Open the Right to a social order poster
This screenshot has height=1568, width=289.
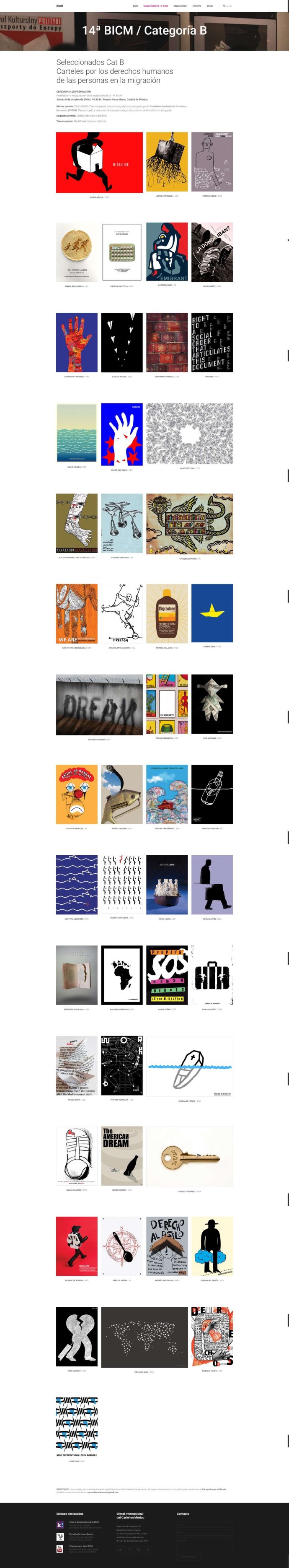click(212, 342)
